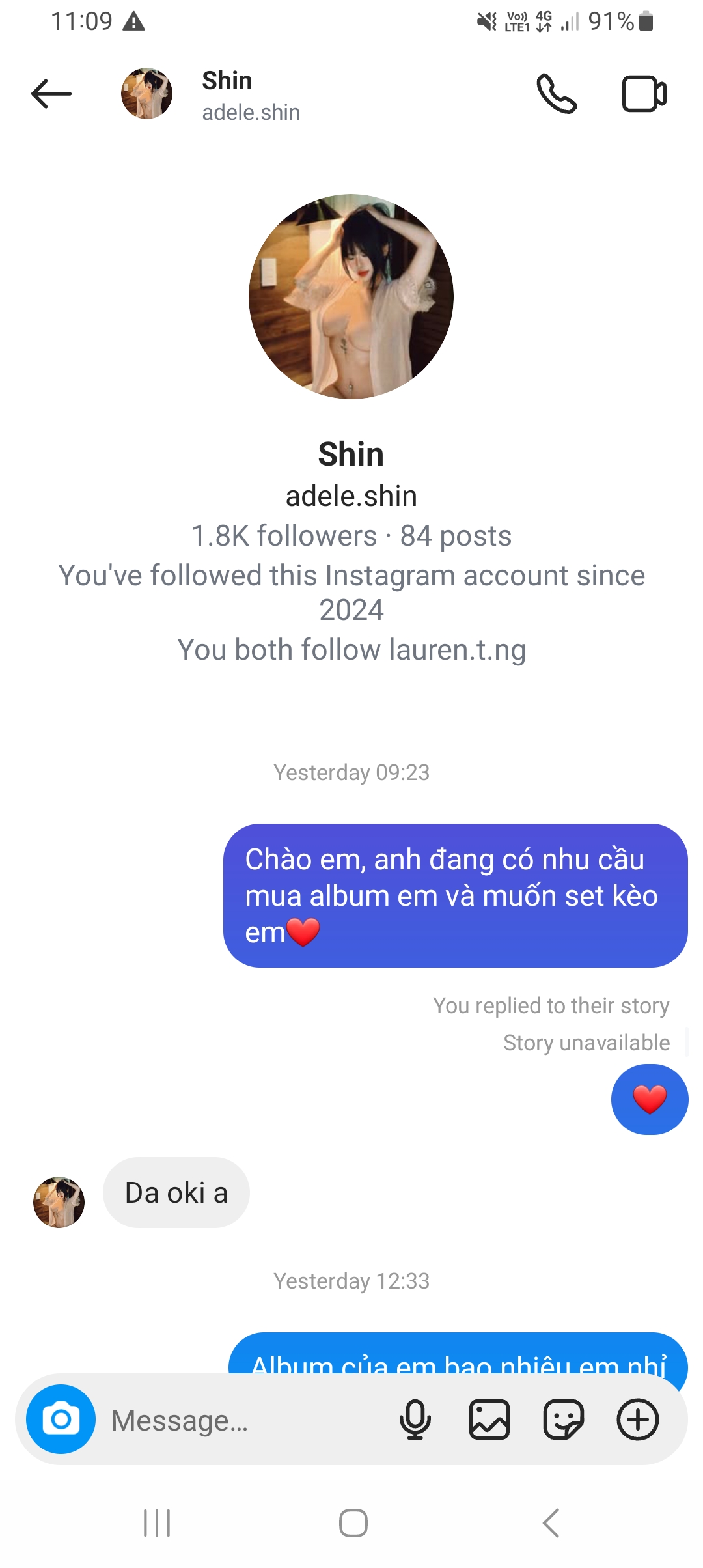Open Shin's profile from the header name
The height and width of the screenshot is (1568, 703).
click(227, 81)
